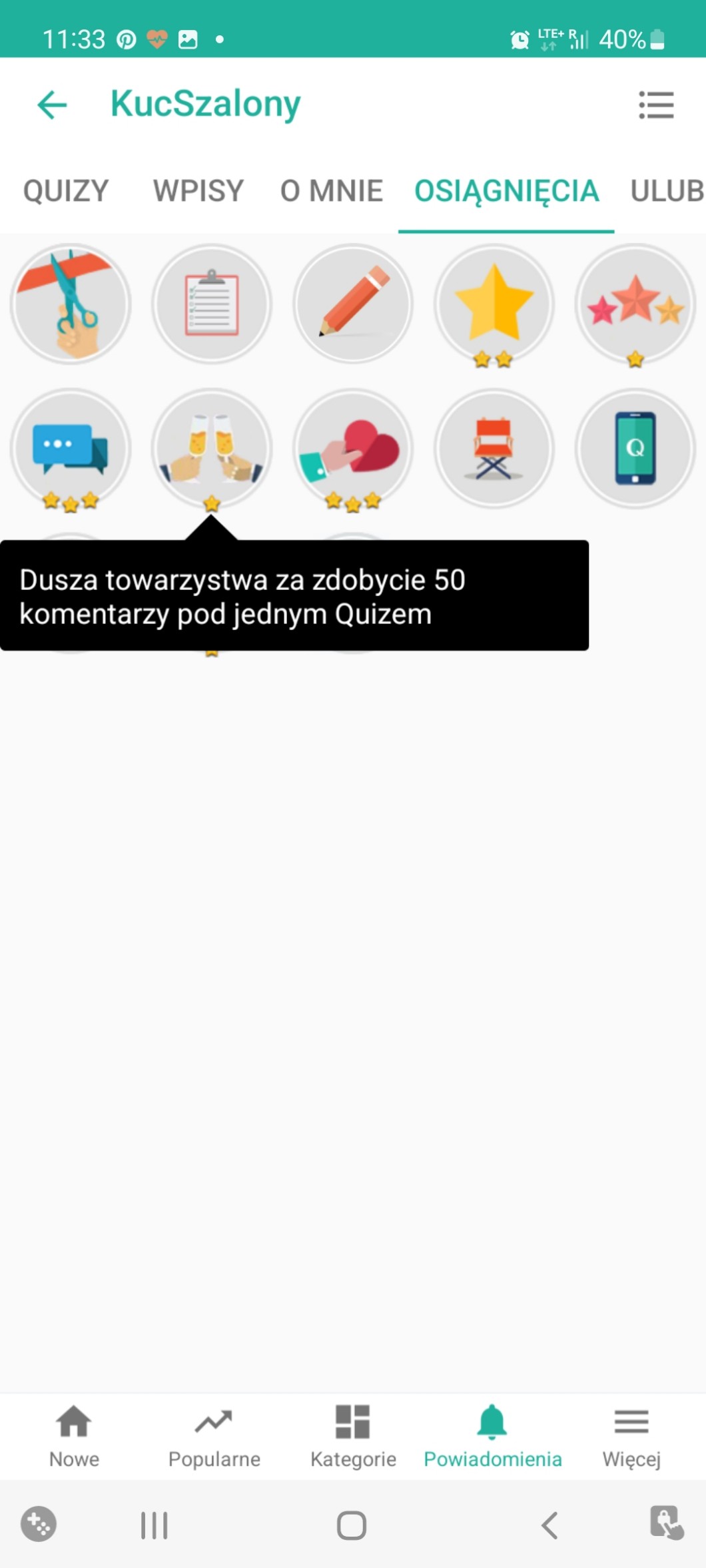This screenshot has height=1568, width=706.
Task: Tap the clipboard achievement badge
Action: (x=212, y=304)
